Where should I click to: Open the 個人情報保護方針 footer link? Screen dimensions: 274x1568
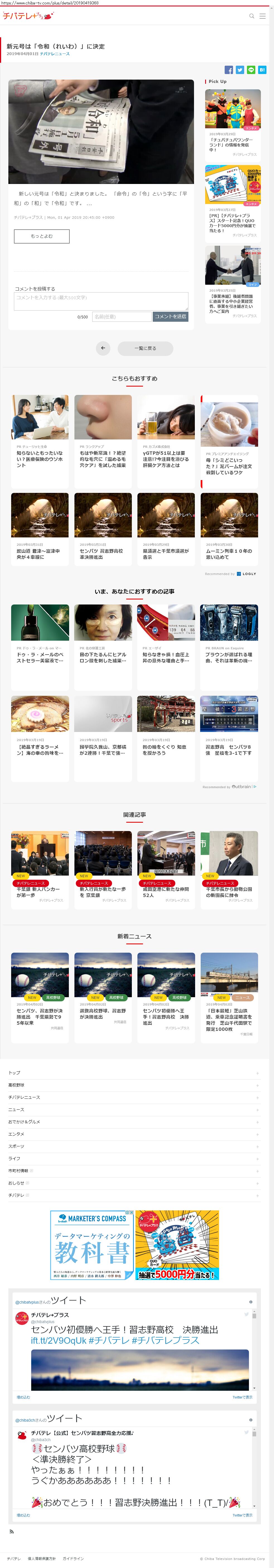tap(42, 1558)
